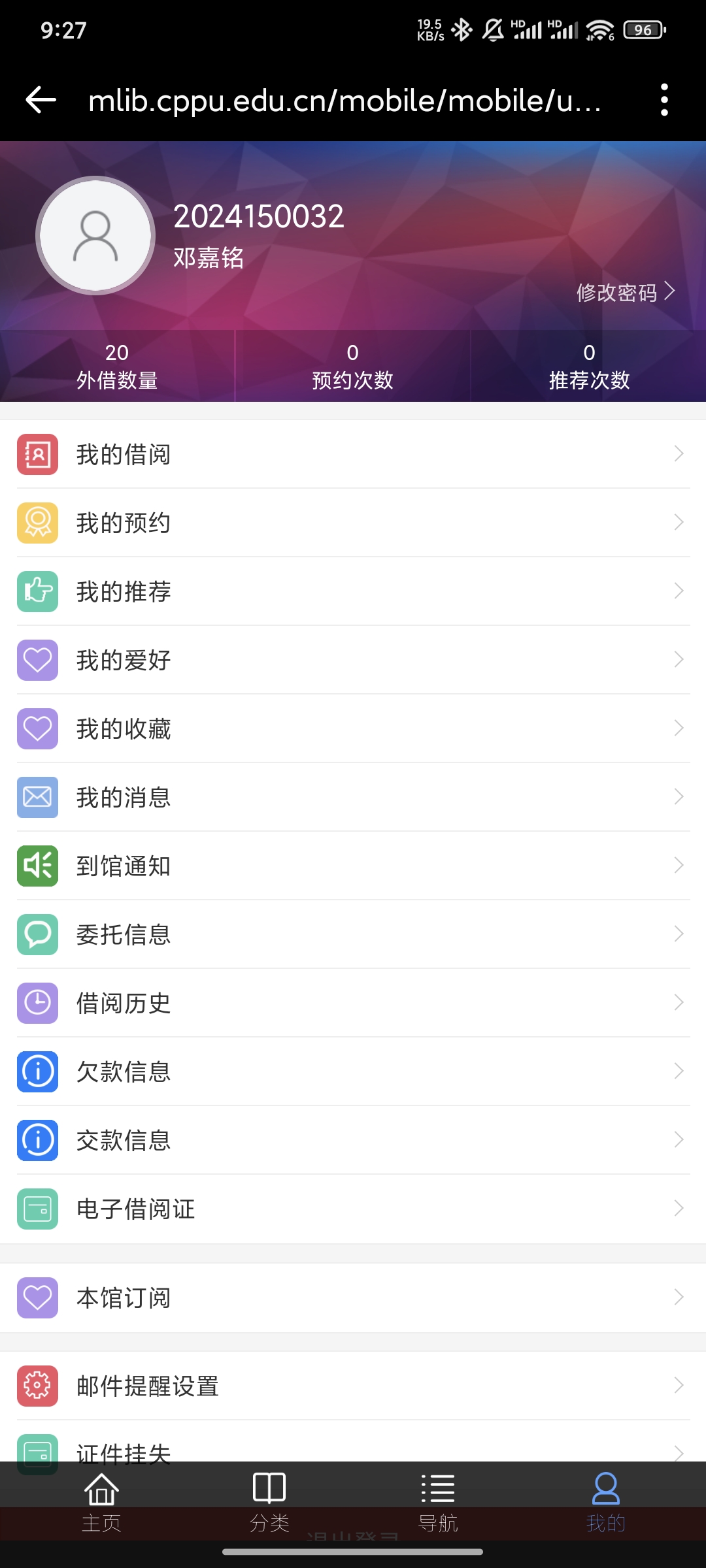Open 我的爱好 interests

point(353,660)
